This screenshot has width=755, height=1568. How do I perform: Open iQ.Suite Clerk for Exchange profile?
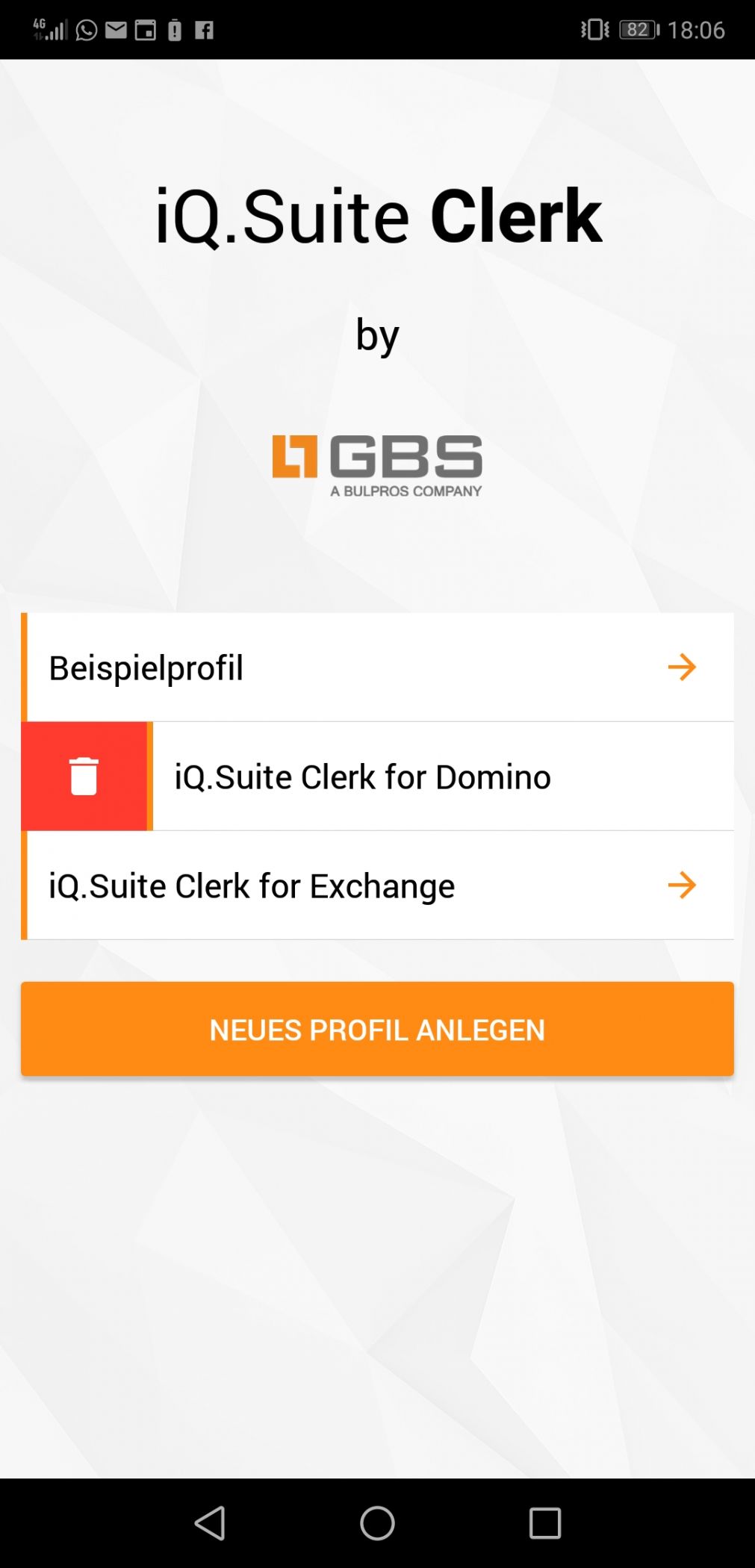coord(377,886)
